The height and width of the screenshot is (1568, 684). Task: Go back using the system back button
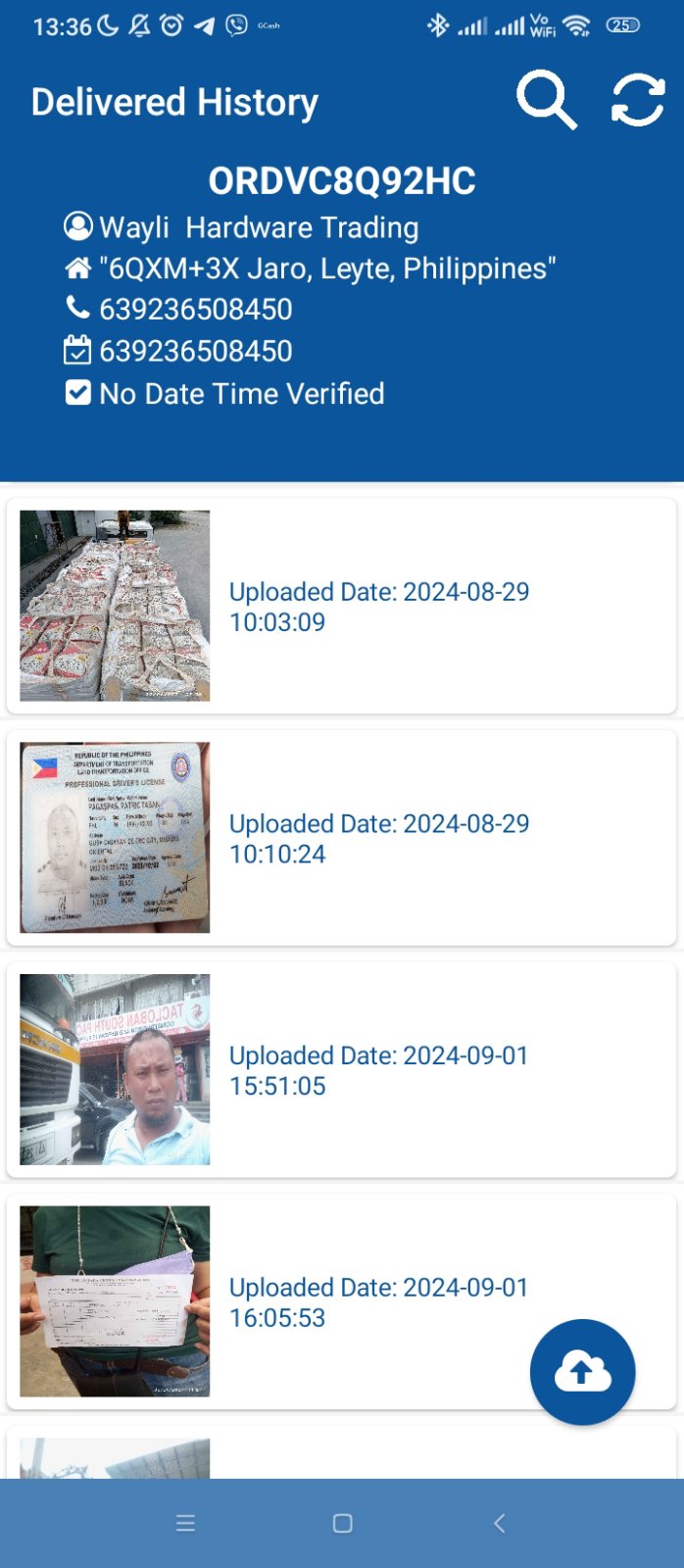[499, 1523]
